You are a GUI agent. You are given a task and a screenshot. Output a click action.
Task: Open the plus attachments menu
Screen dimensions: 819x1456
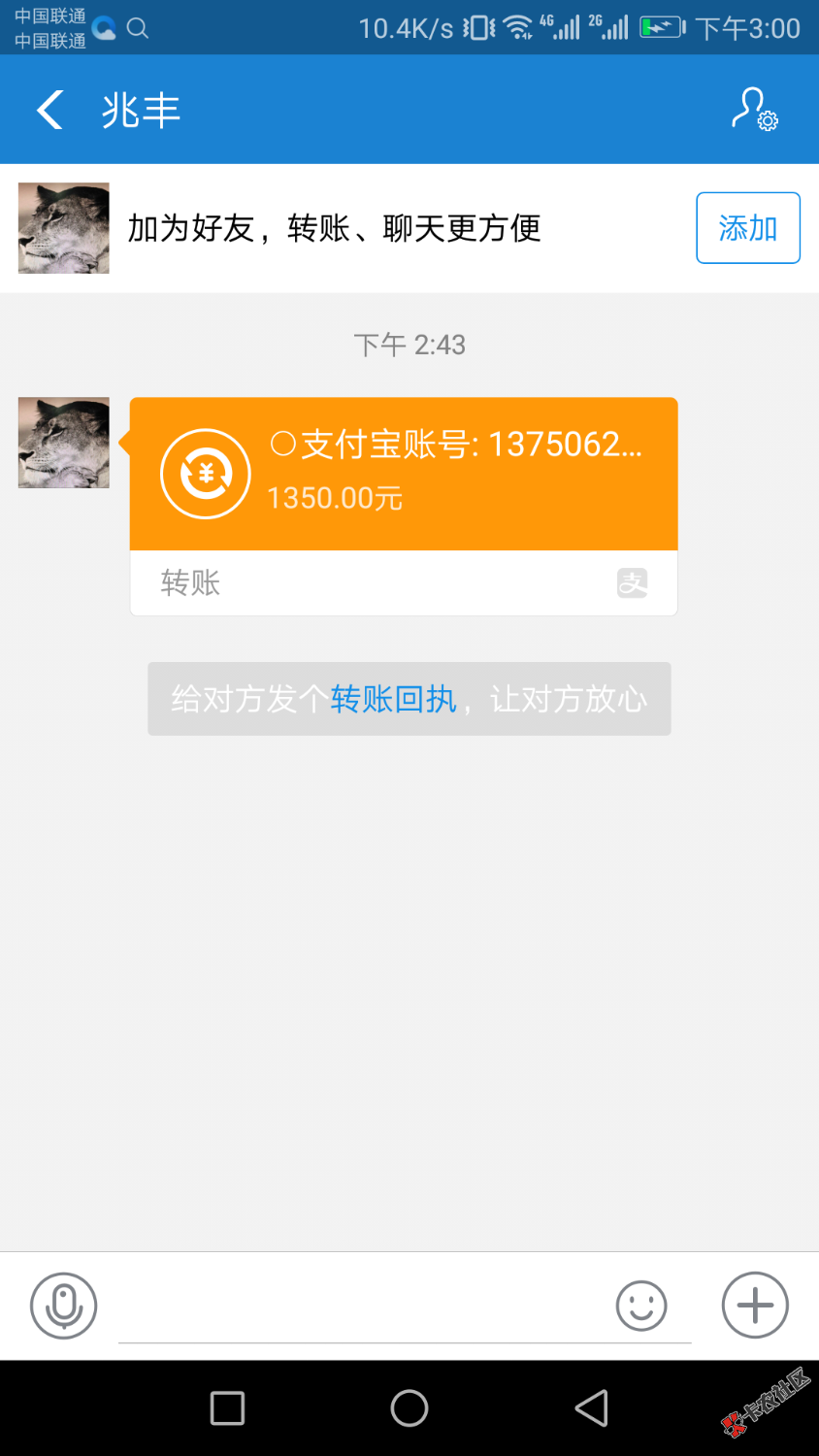tap(755, 1306)
